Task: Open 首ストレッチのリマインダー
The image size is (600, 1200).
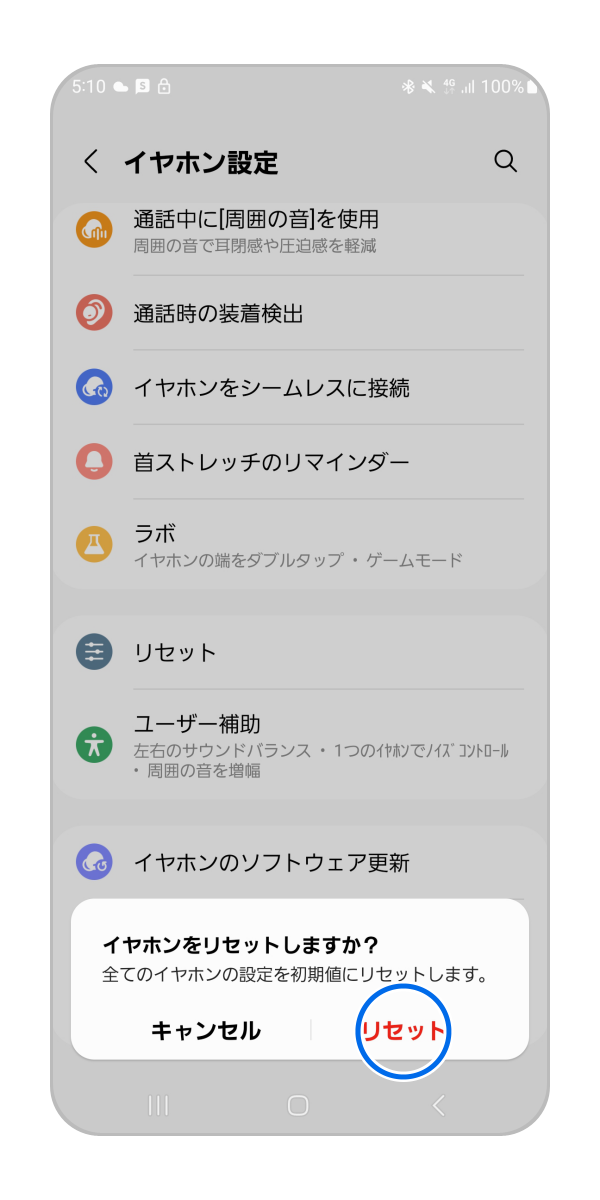Action: pos(300,462)
